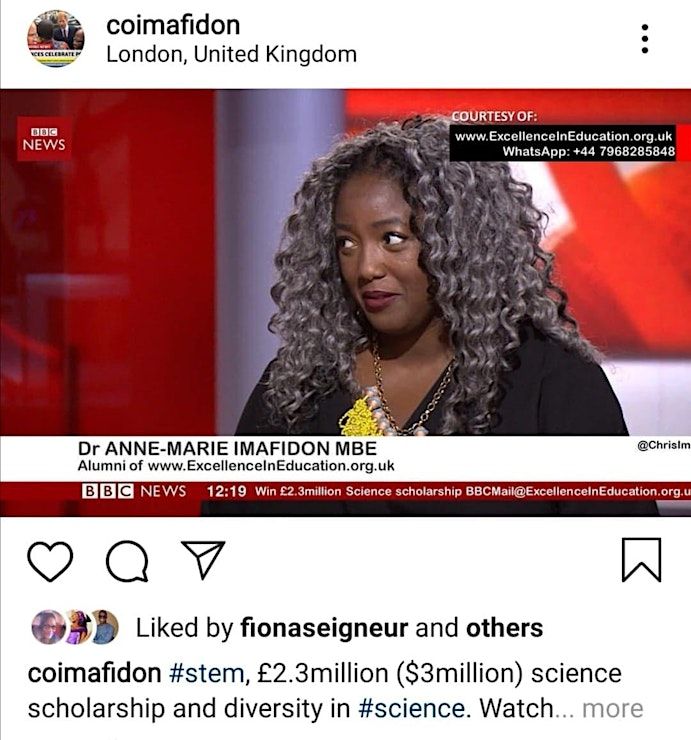Viewport: 691px width, 740px height.
Task: Open coimafidon's profile picture
Action: pyautogui.click(x=55, y=39)
